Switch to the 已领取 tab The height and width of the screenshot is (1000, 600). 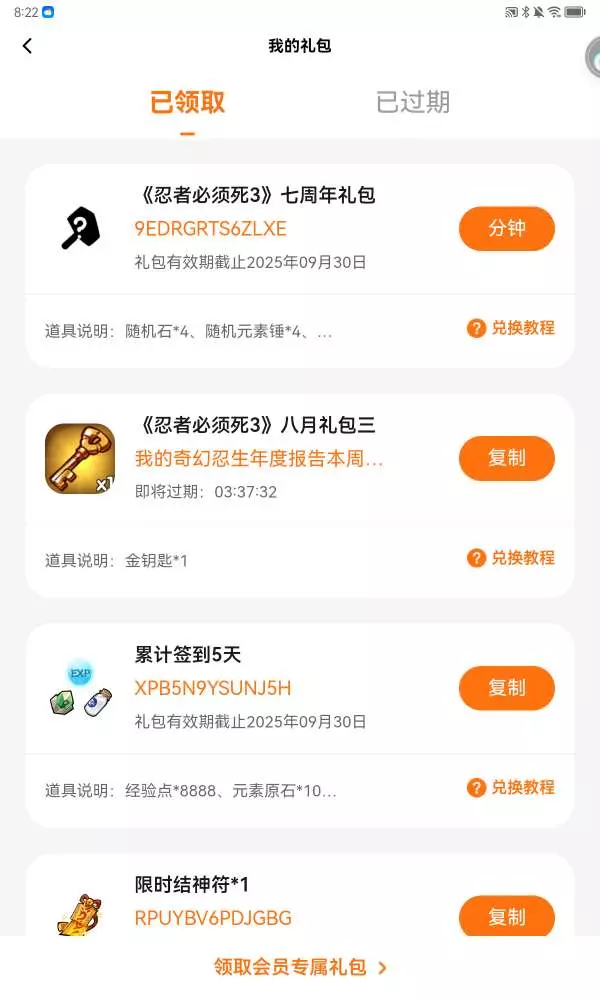point(187,102)
